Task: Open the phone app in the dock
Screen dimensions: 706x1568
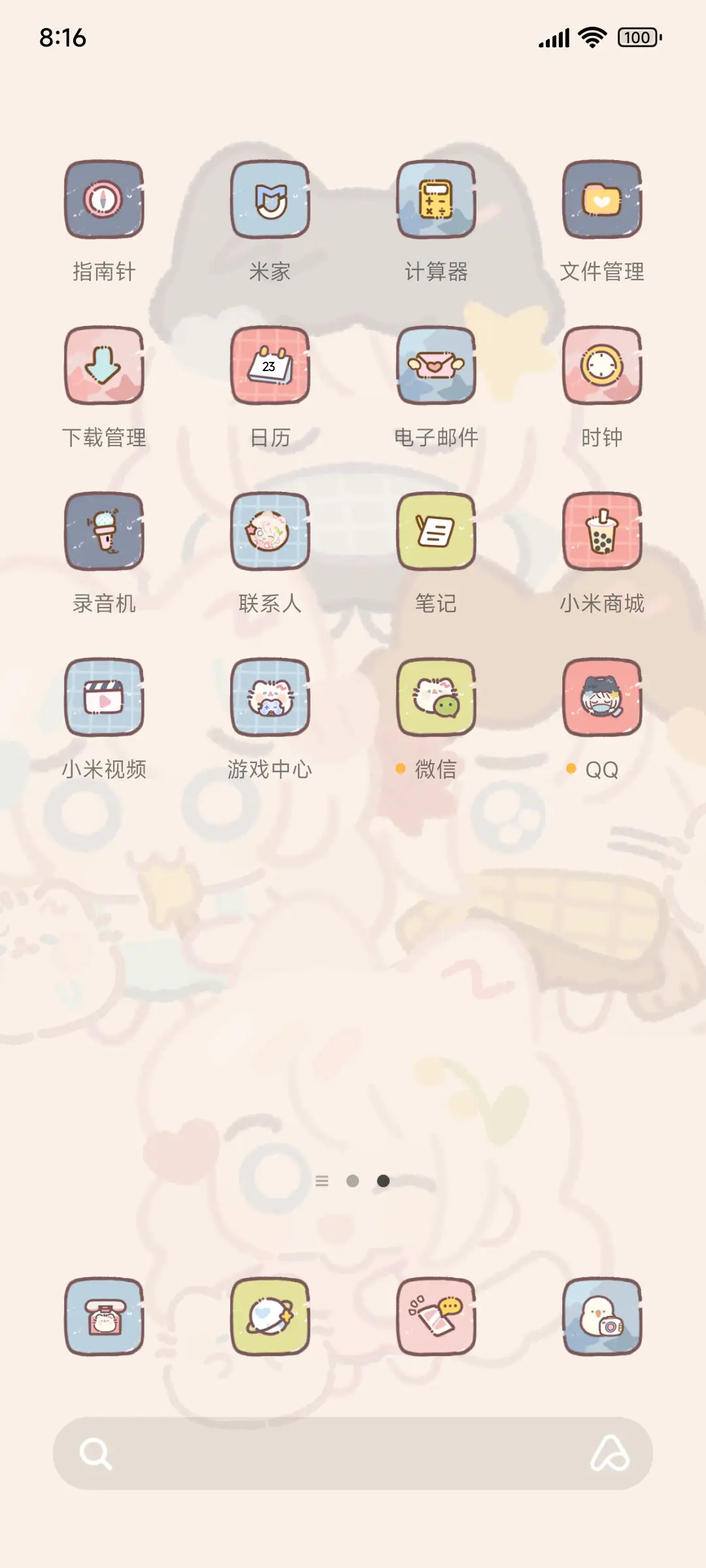Action: coord(105,1317)
